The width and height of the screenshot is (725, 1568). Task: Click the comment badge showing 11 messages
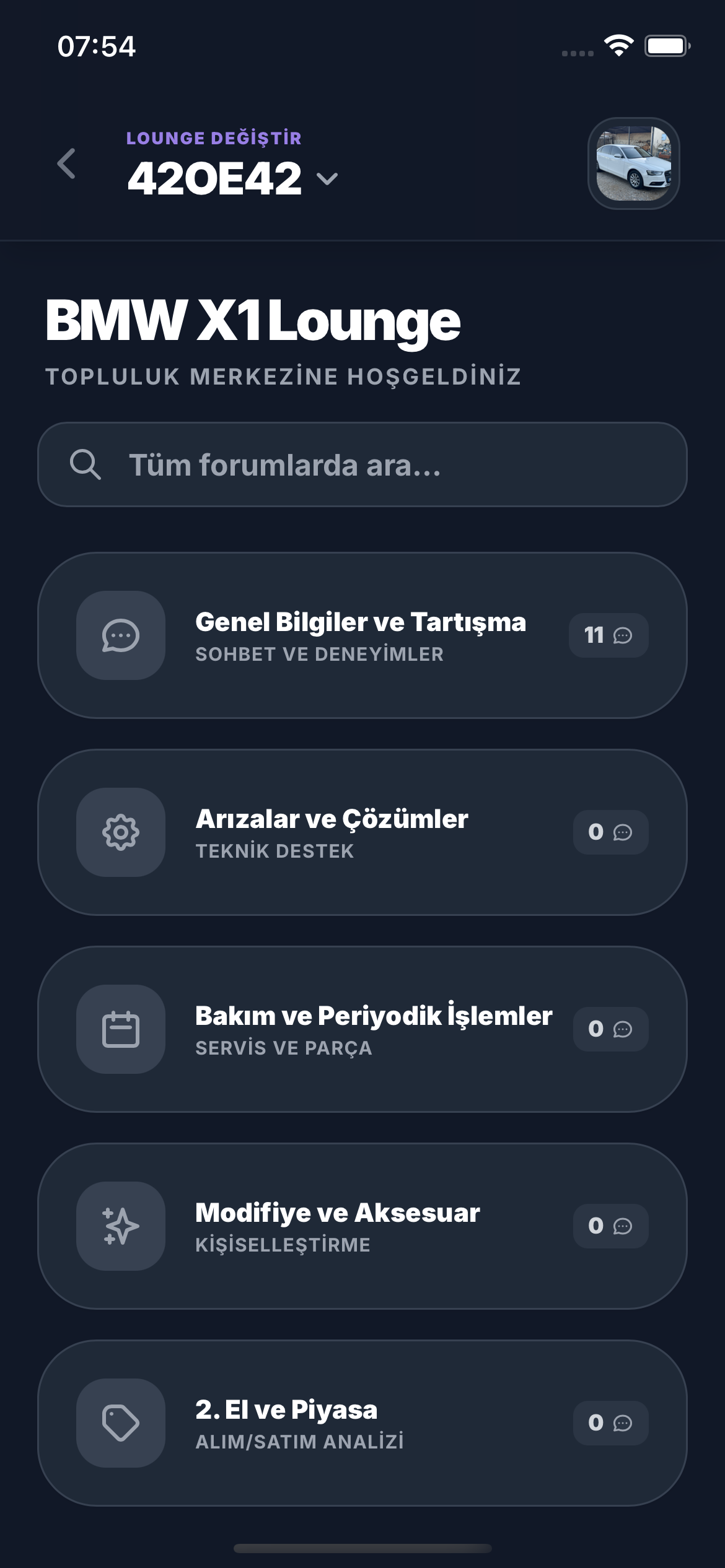[x=609, y=635]
